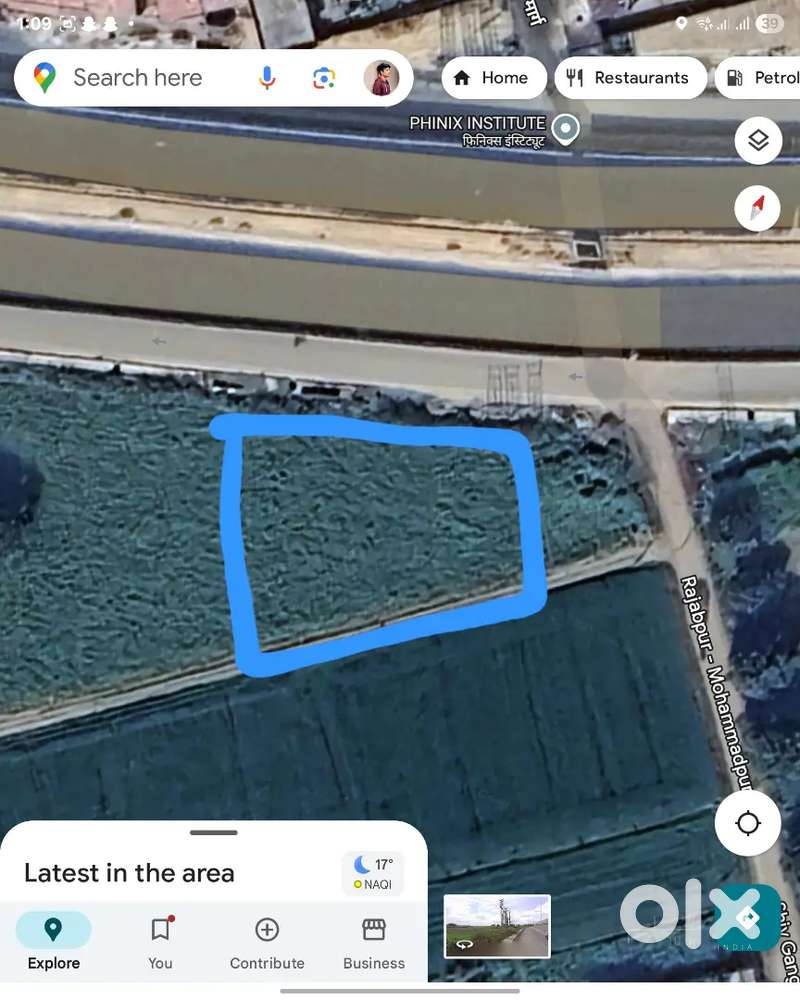Viewport: 800px width, 1000px height.
Task: Tap the sheet drag handle to collapse
Action: (213, 833)
